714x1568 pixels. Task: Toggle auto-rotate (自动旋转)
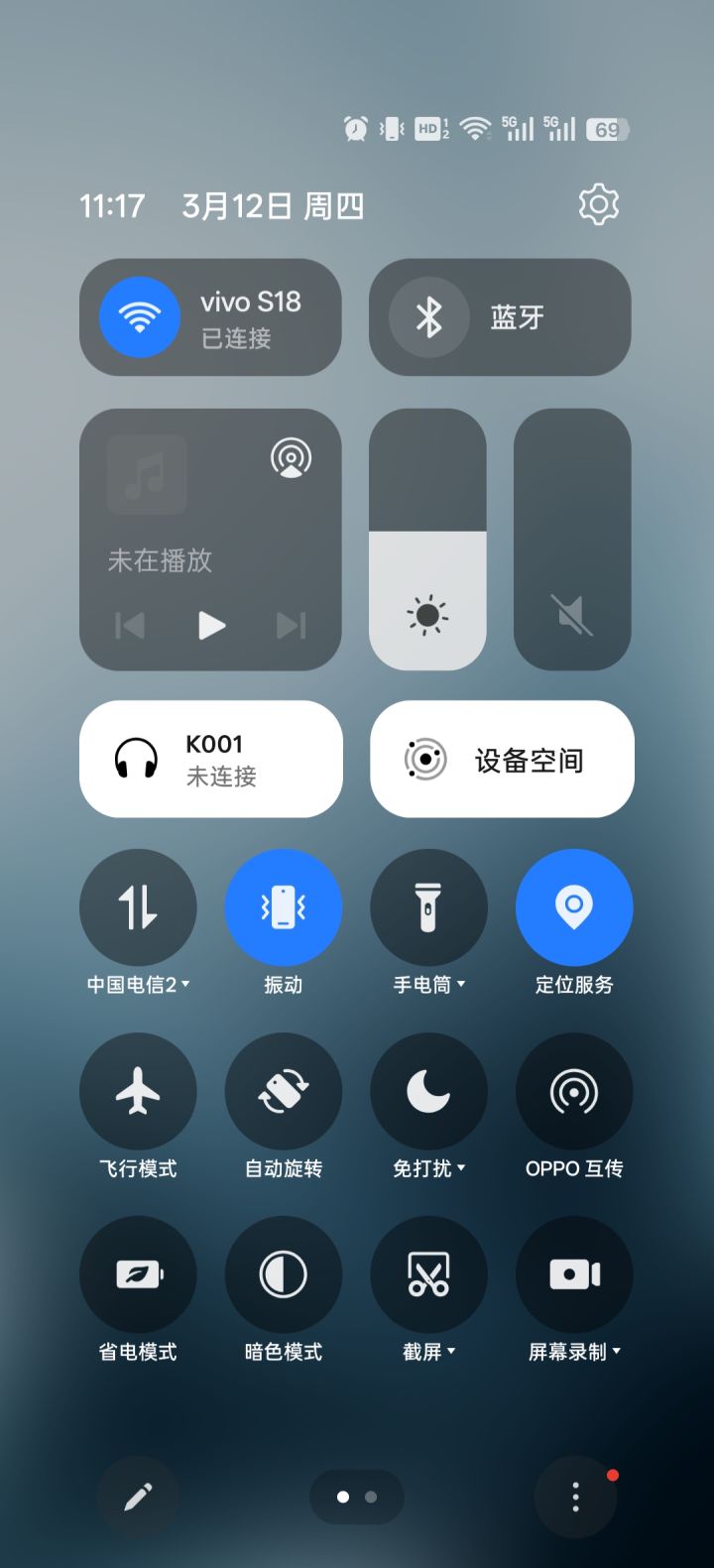point(284,1089)
